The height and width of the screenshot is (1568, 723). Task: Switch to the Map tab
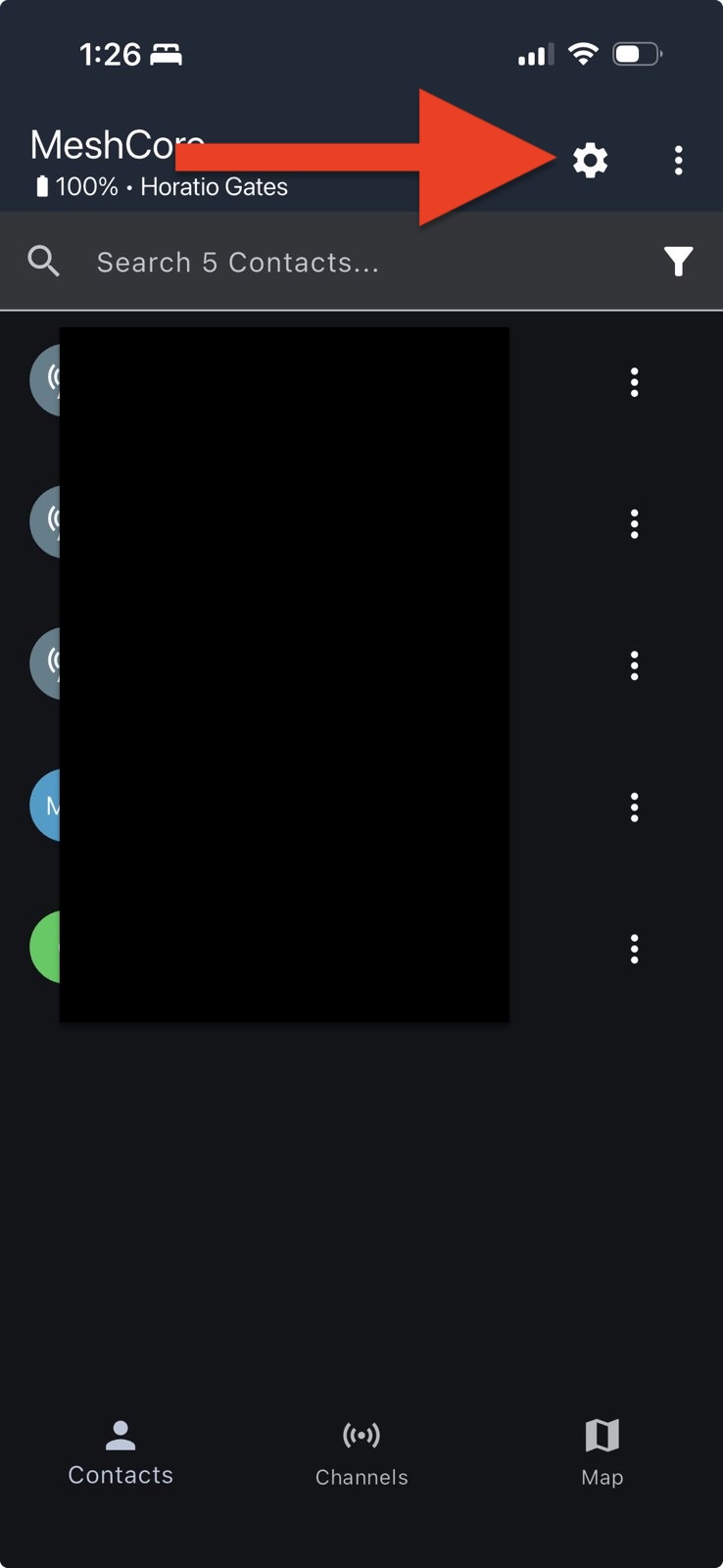click(602, 1453)
